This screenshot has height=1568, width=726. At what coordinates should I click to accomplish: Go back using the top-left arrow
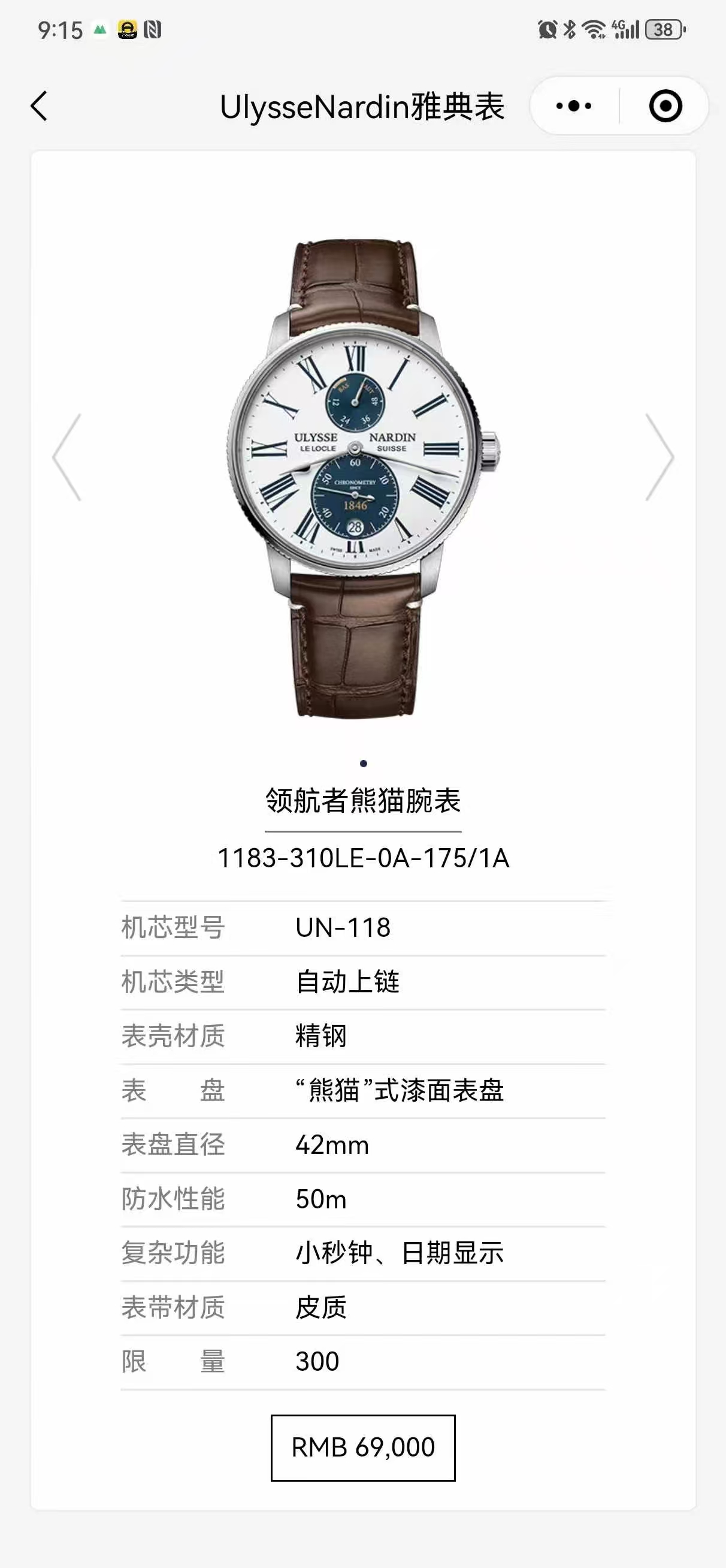point(39,107)
